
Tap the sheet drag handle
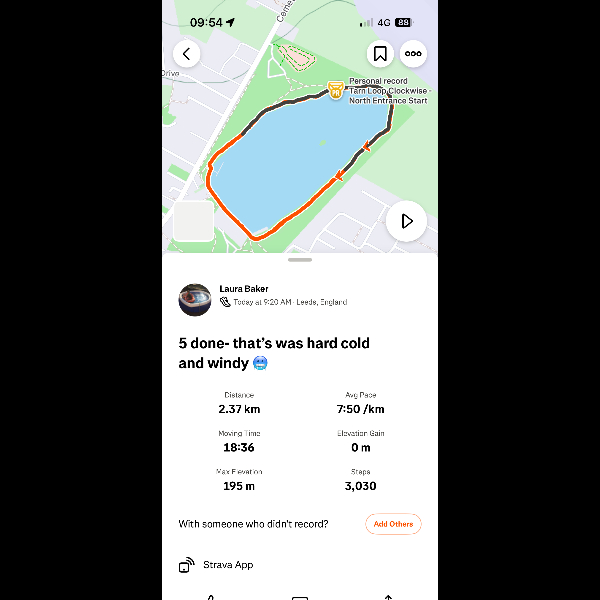(299, 260)
